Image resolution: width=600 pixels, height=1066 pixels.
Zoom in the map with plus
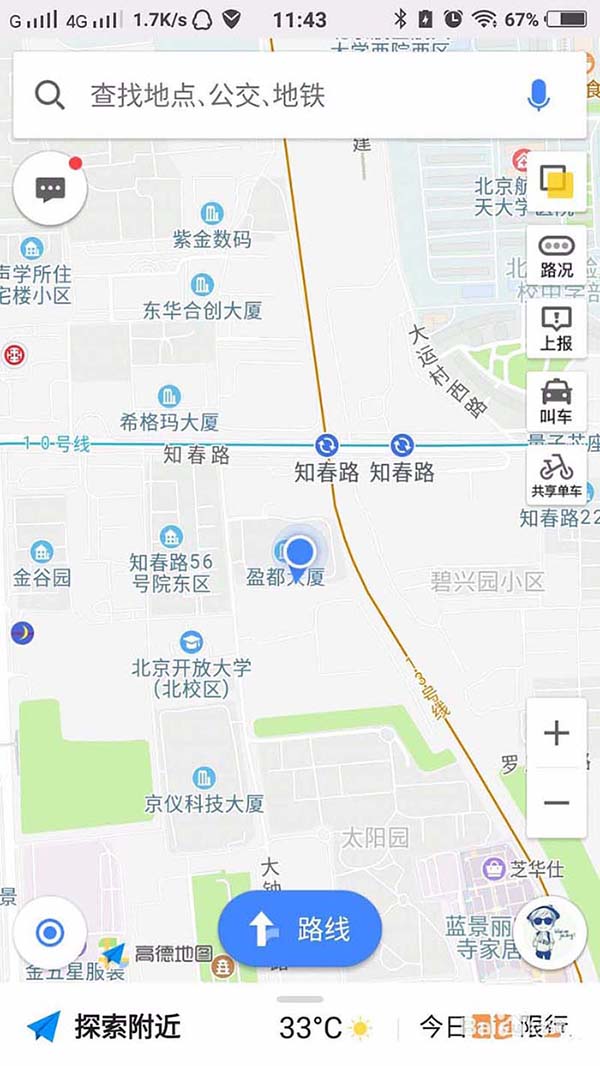pos(556,733)
